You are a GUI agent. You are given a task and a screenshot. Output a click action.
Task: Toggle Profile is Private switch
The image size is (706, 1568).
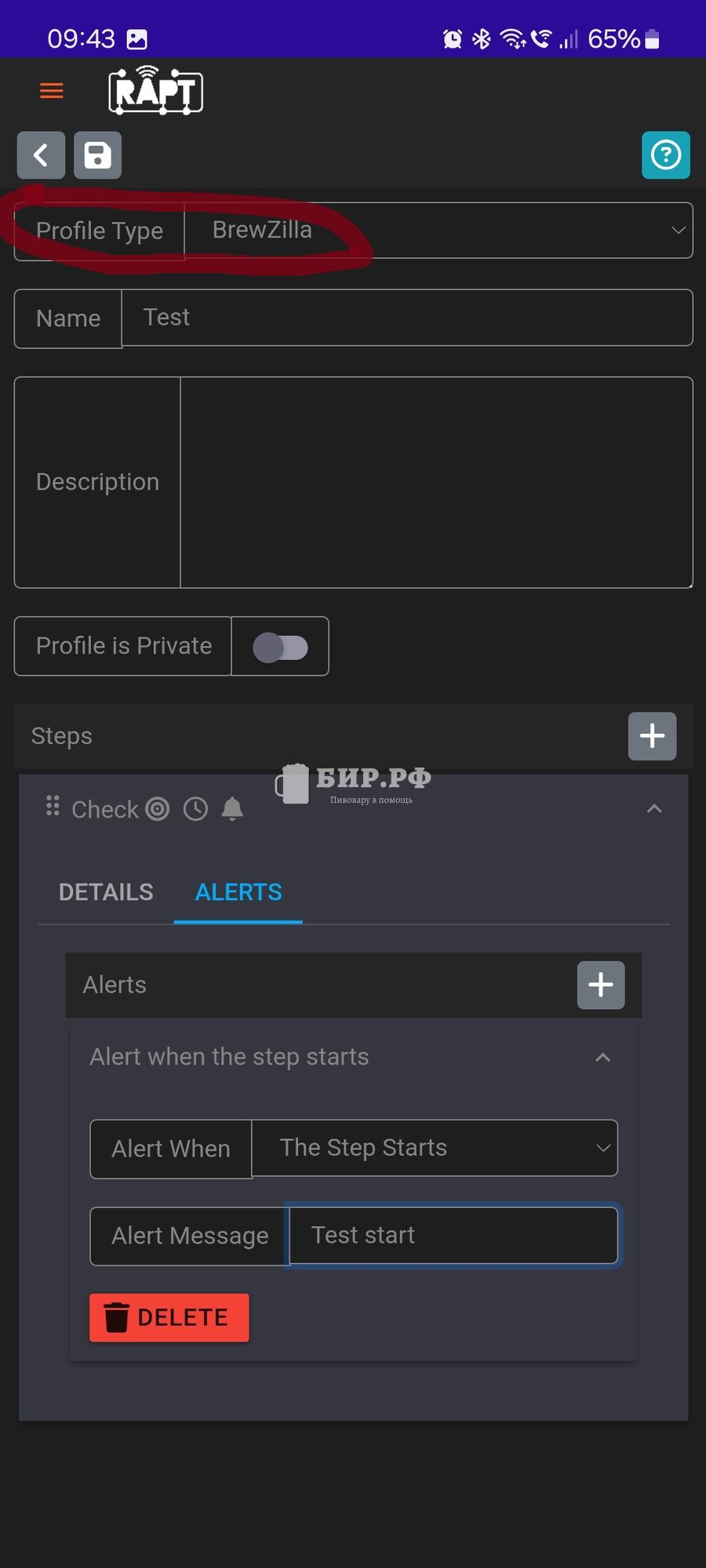coord(280,647)
